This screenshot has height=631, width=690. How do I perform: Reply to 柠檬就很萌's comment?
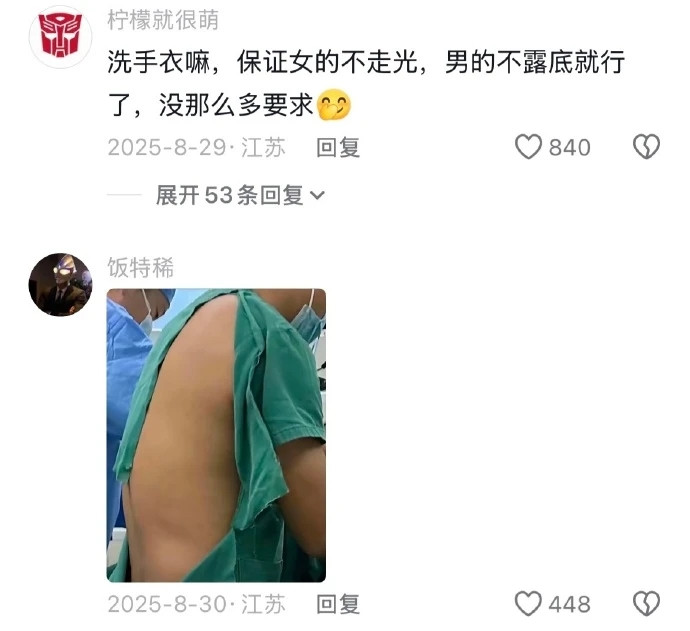coord(338,147)
